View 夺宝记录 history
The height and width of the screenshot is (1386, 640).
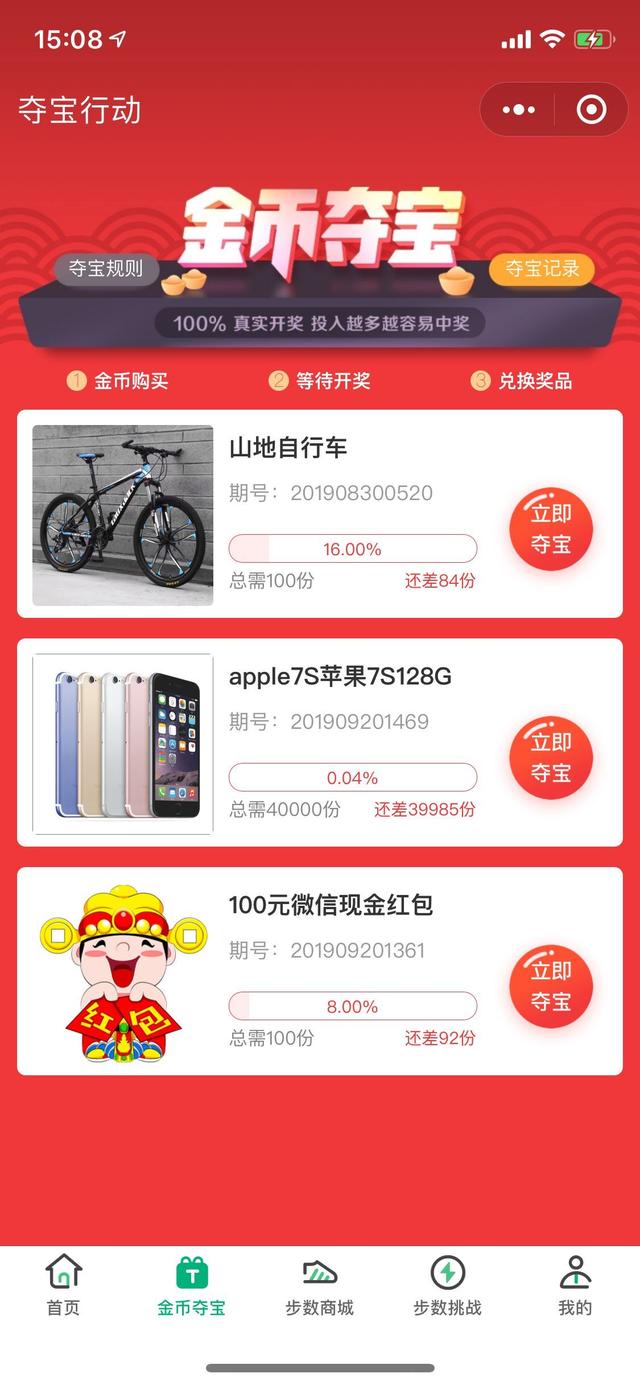pyautogui.click(x=542, y=268)
